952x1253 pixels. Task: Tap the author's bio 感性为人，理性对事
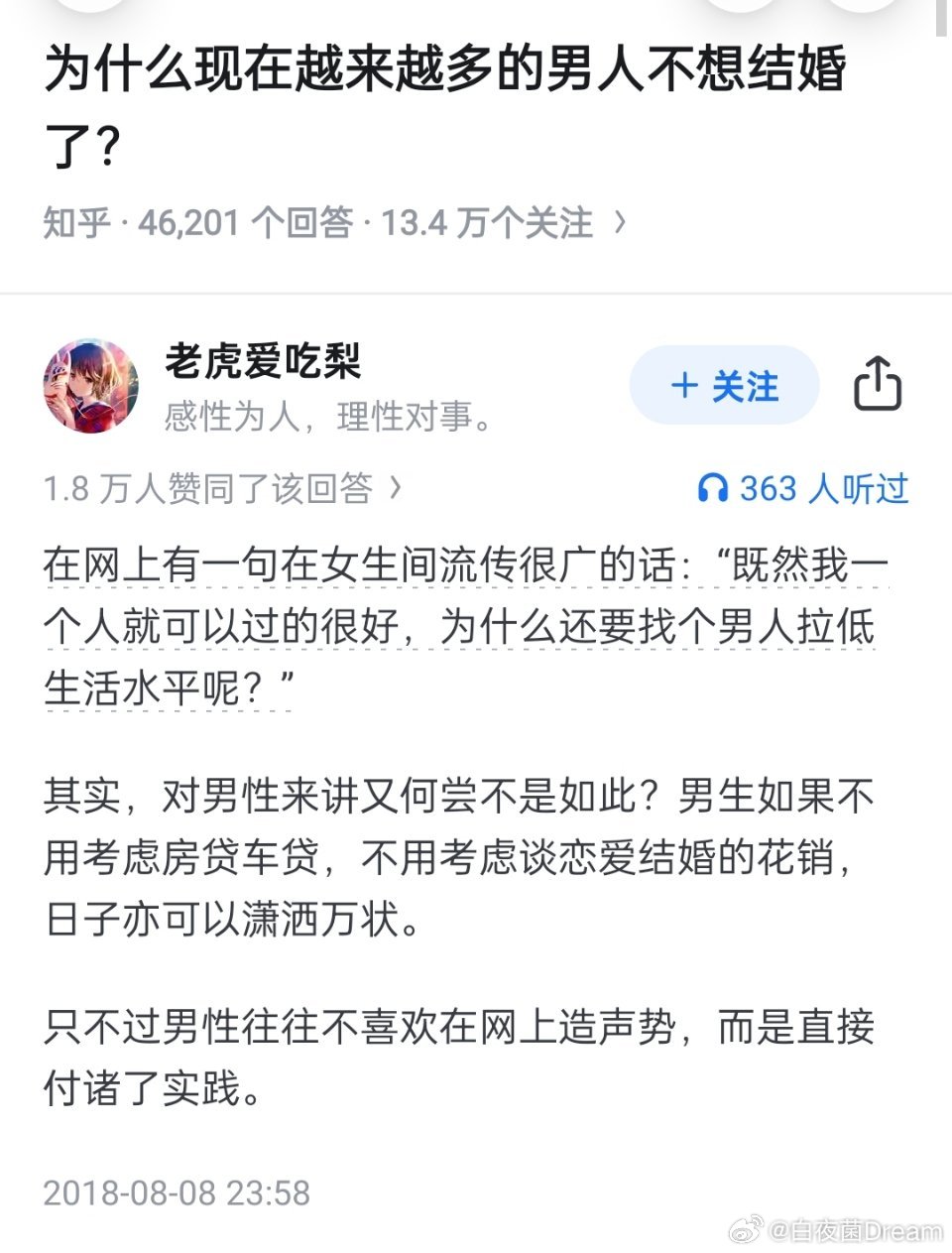327,419
